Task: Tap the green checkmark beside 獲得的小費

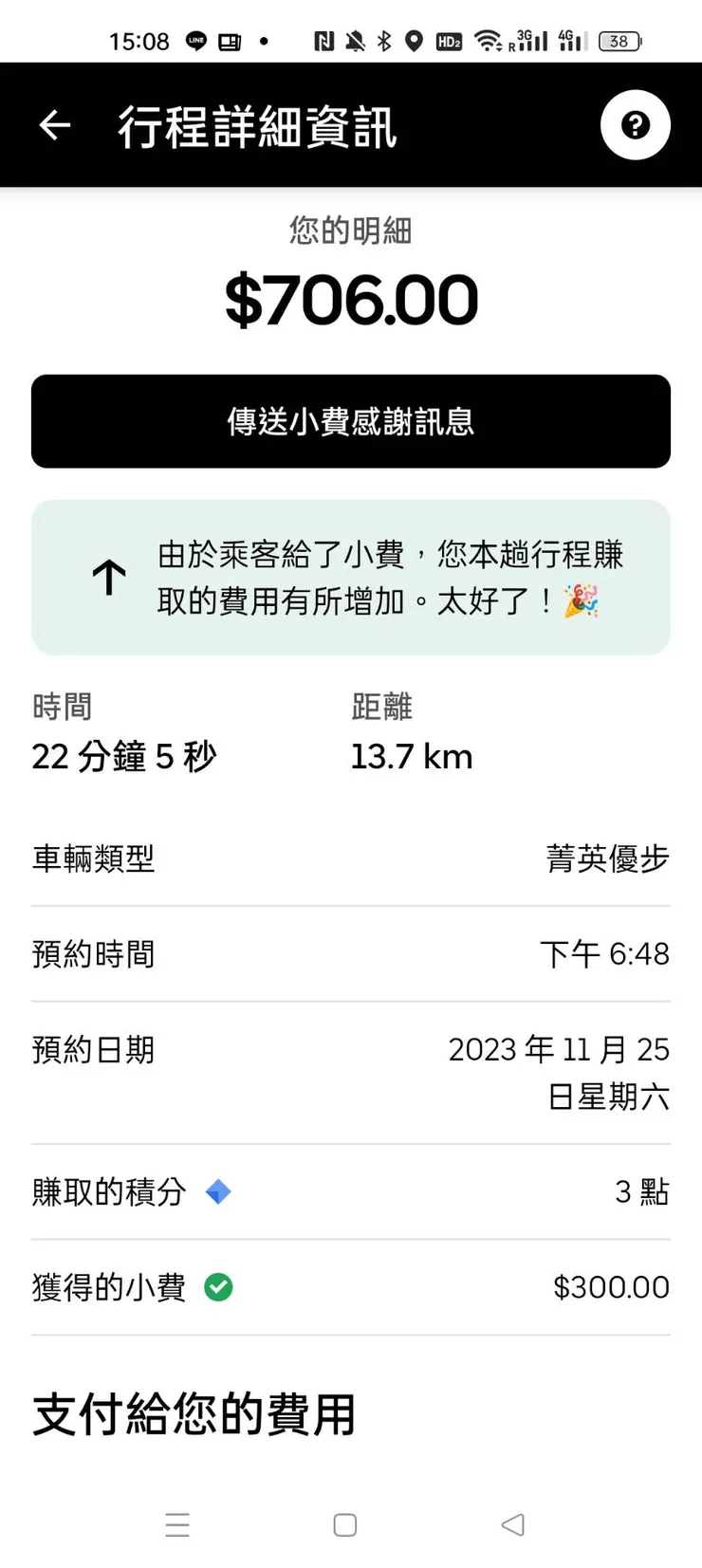Action: (x=219, y=1286)
